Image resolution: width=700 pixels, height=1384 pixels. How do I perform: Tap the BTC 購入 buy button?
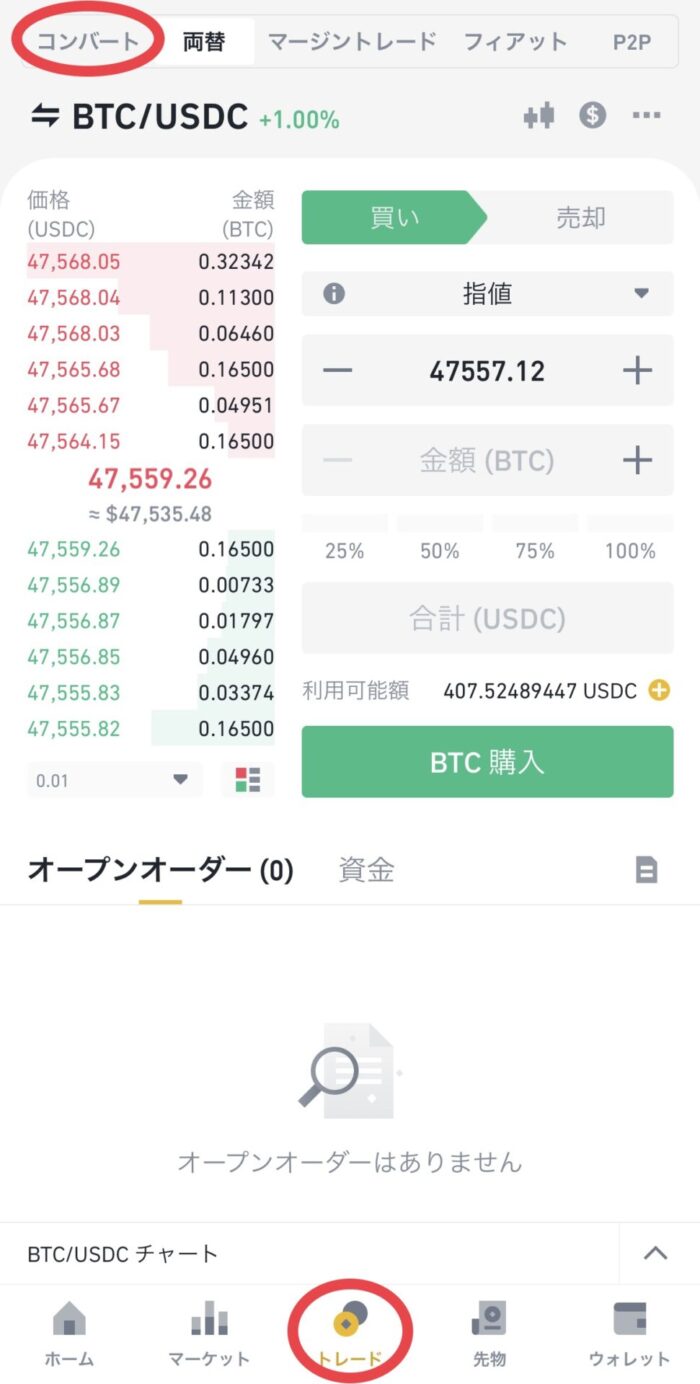click(487, 762)
